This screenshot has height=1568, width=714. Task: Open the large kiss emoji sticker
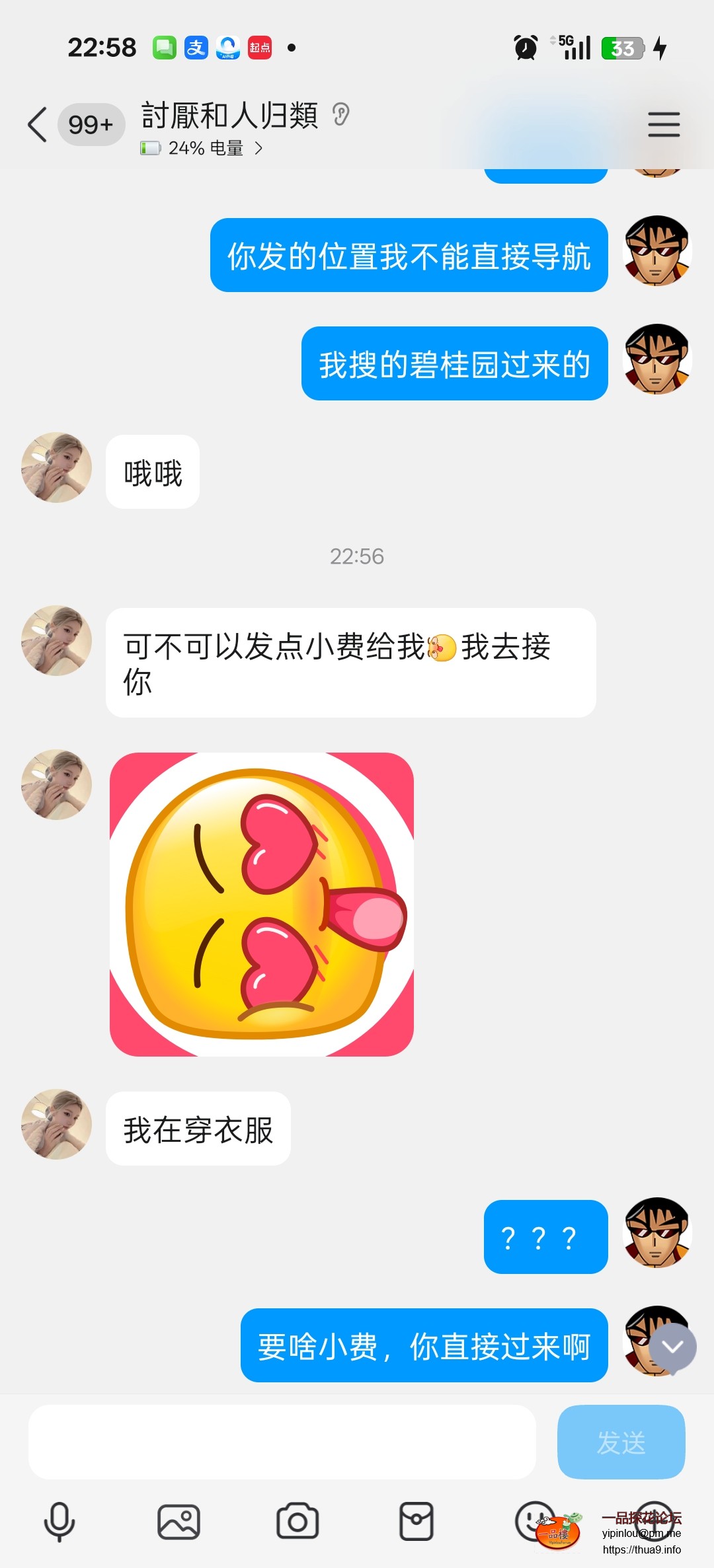262,904
